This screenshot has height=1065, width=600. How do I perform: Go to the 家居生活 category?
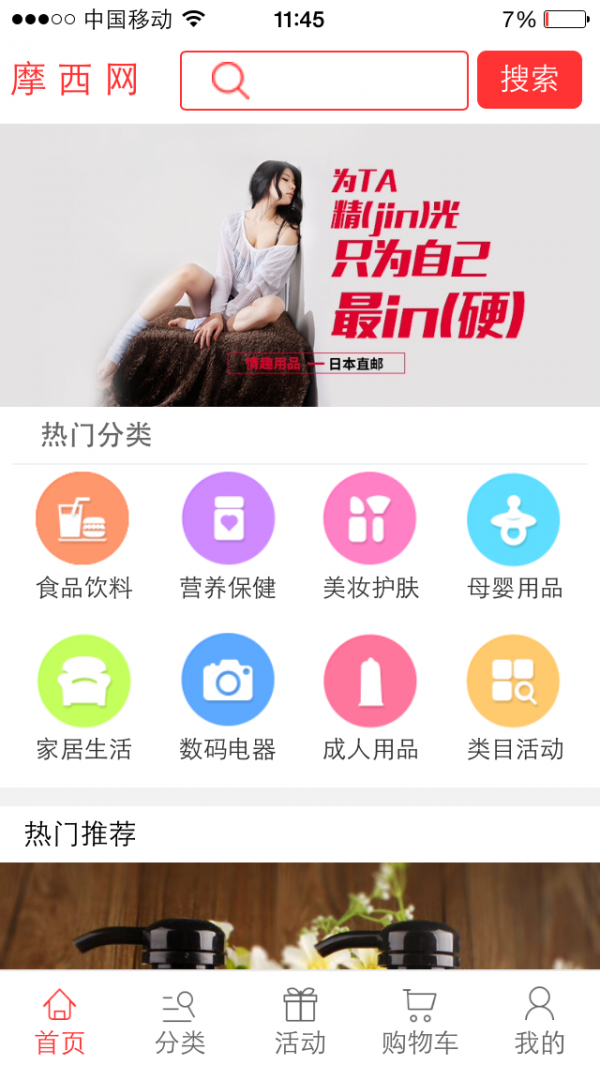(83, 681)
